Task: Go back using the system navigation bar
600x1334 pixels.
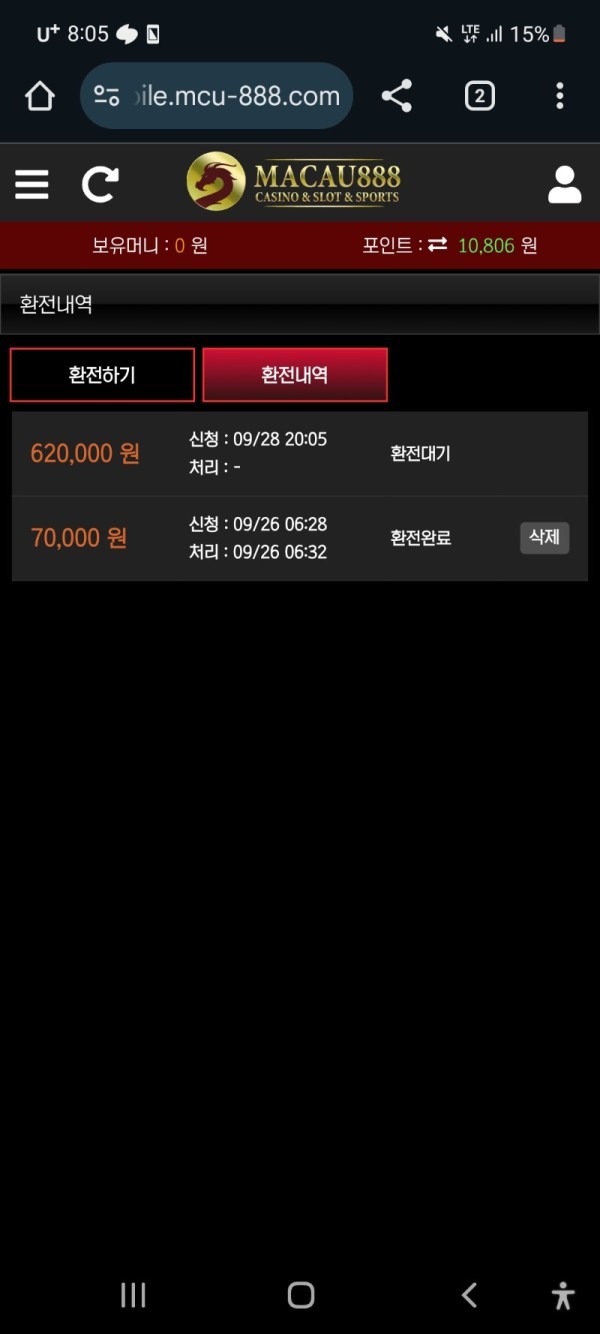Action: click(469, 1295)
